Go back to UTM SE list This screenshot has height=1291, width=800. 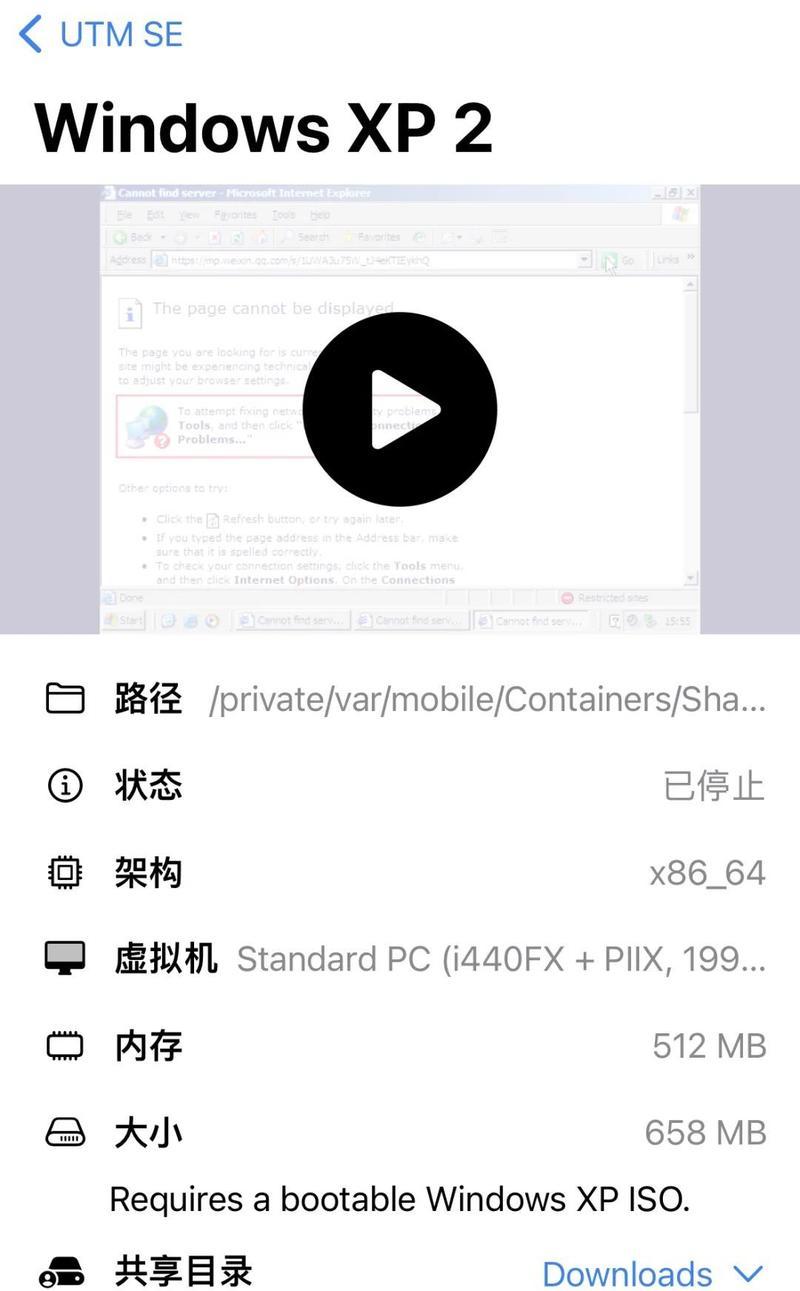tap(100, 35)
